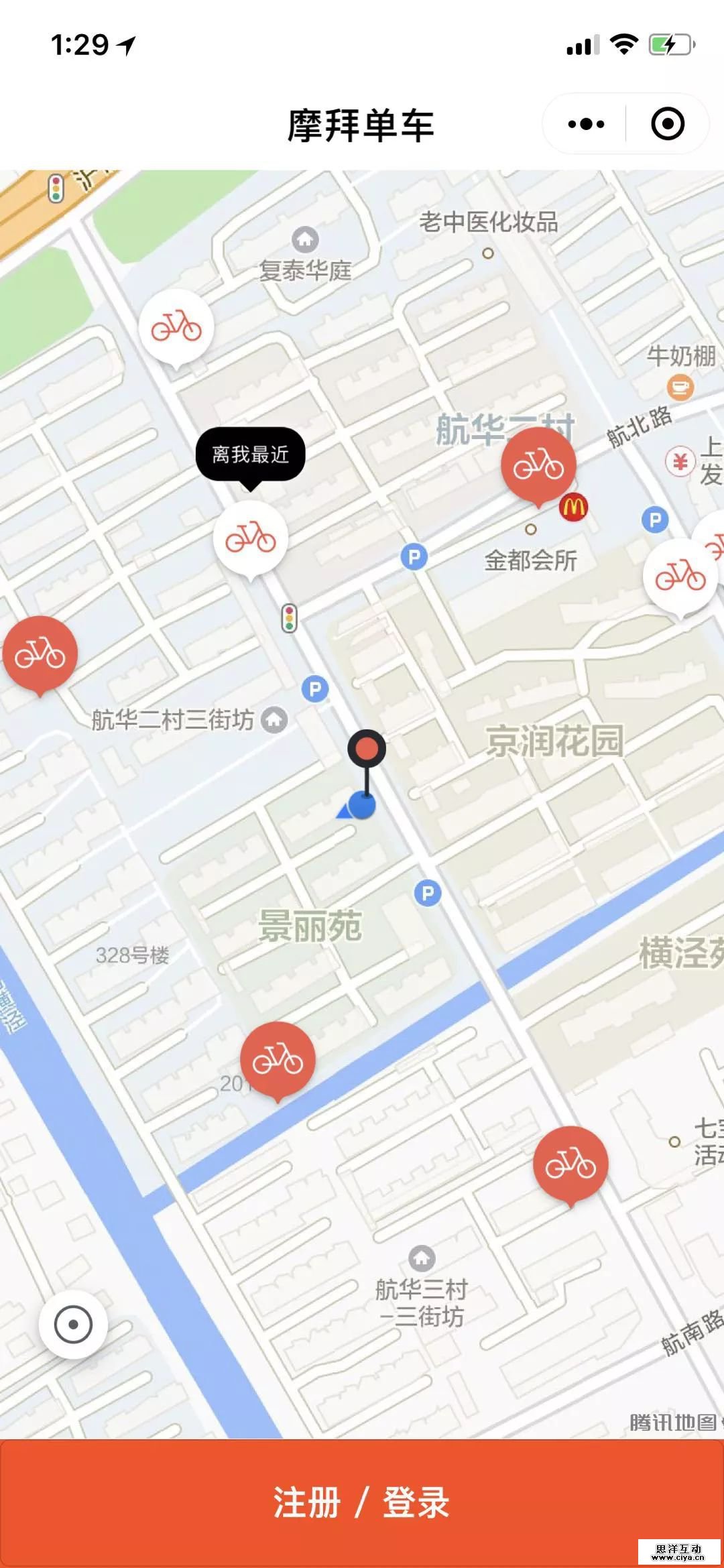Open the mini program more options menu
Screen dimensions: 724x1568
[585, 124]
